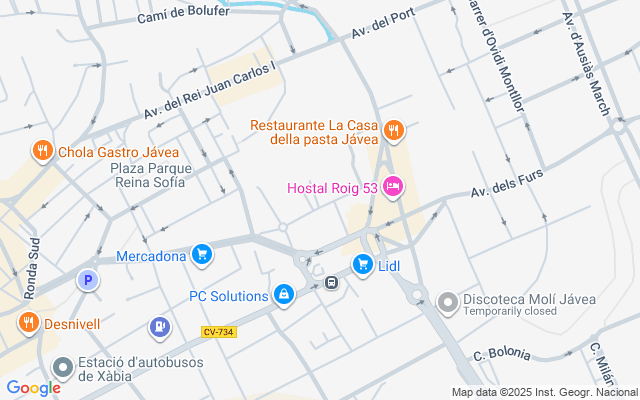Select the Desnivell restaurant pin
The image size is (640, 400).
(28, 323)
